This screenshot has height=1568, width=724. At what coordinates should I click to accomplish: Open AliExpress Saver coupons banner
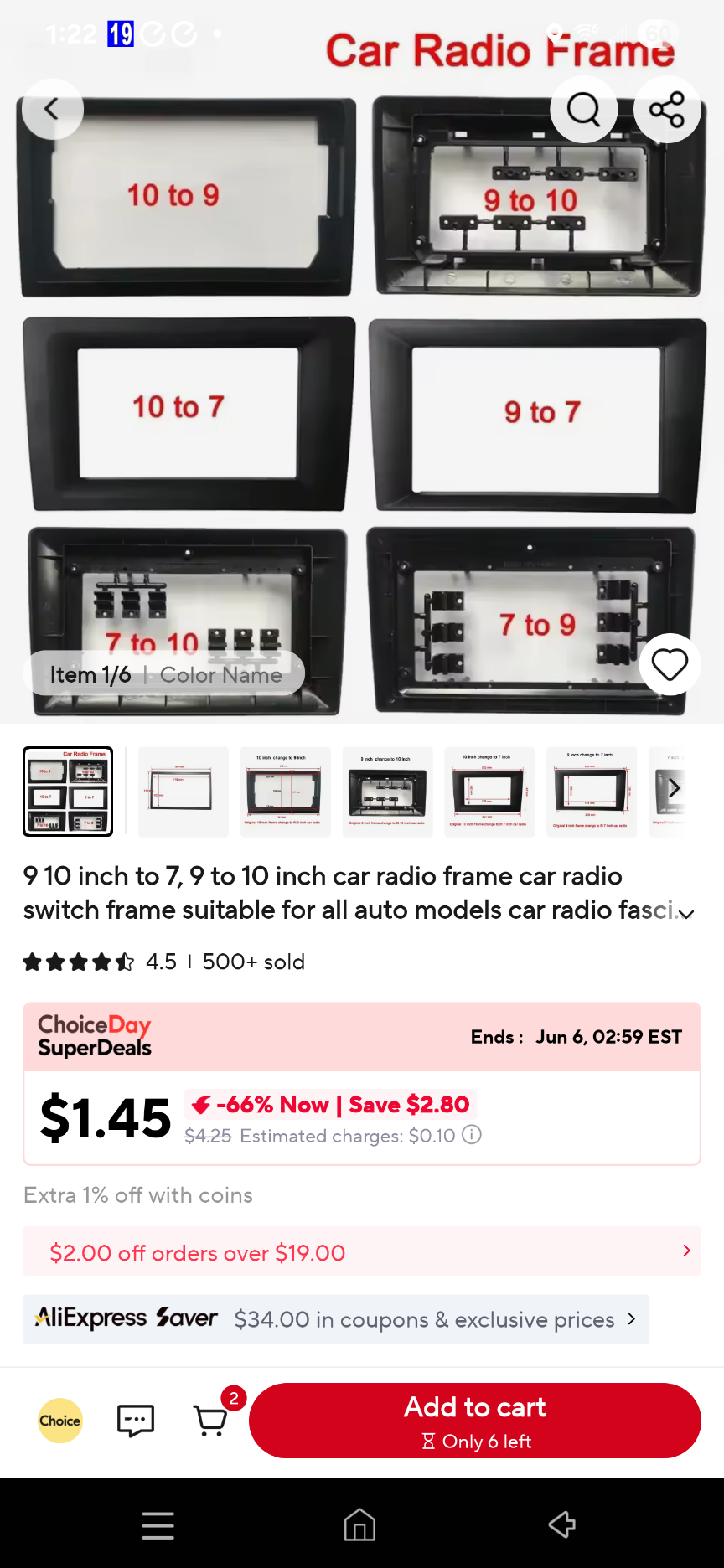pos(335,1319)
